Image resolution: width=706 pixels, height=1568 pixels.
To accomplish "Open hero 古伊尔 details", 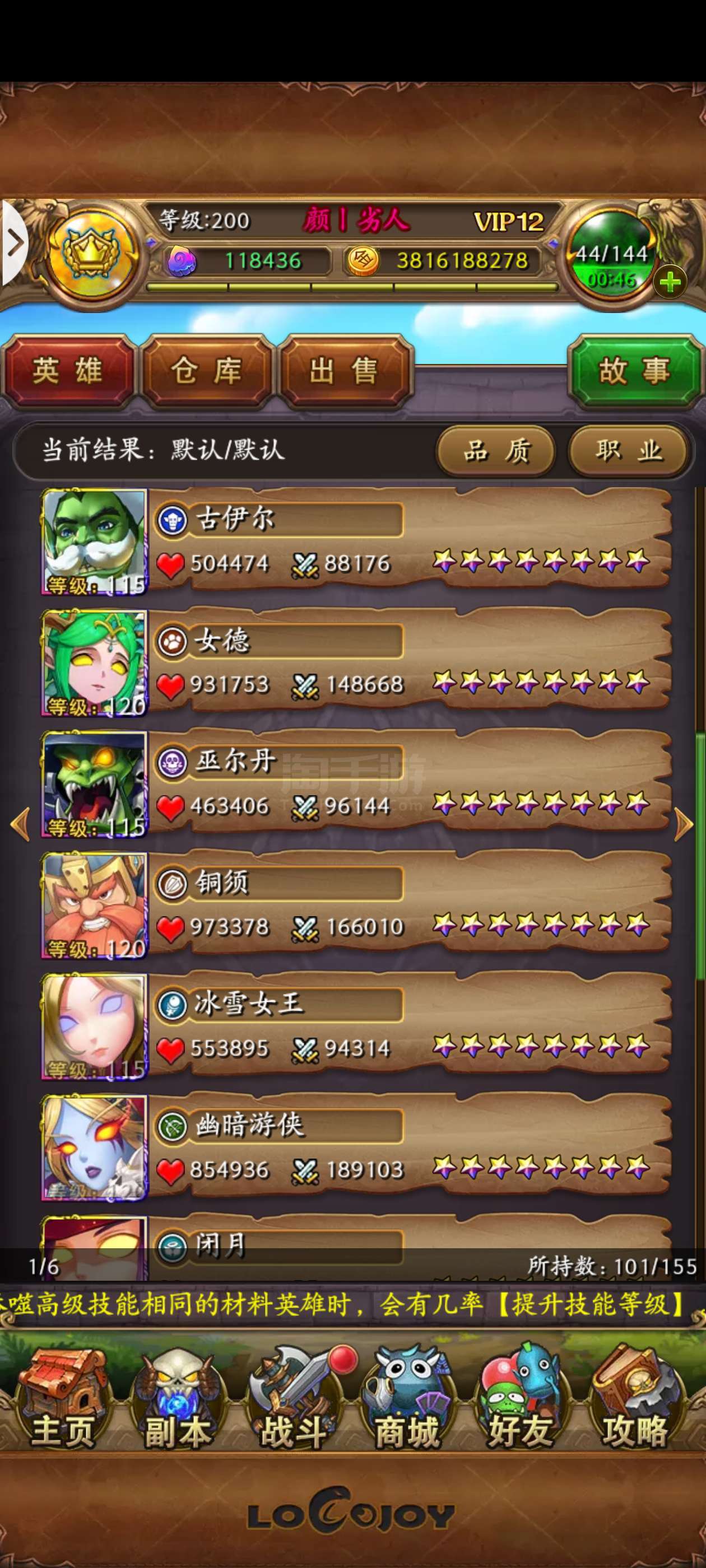I will point(356,541).
